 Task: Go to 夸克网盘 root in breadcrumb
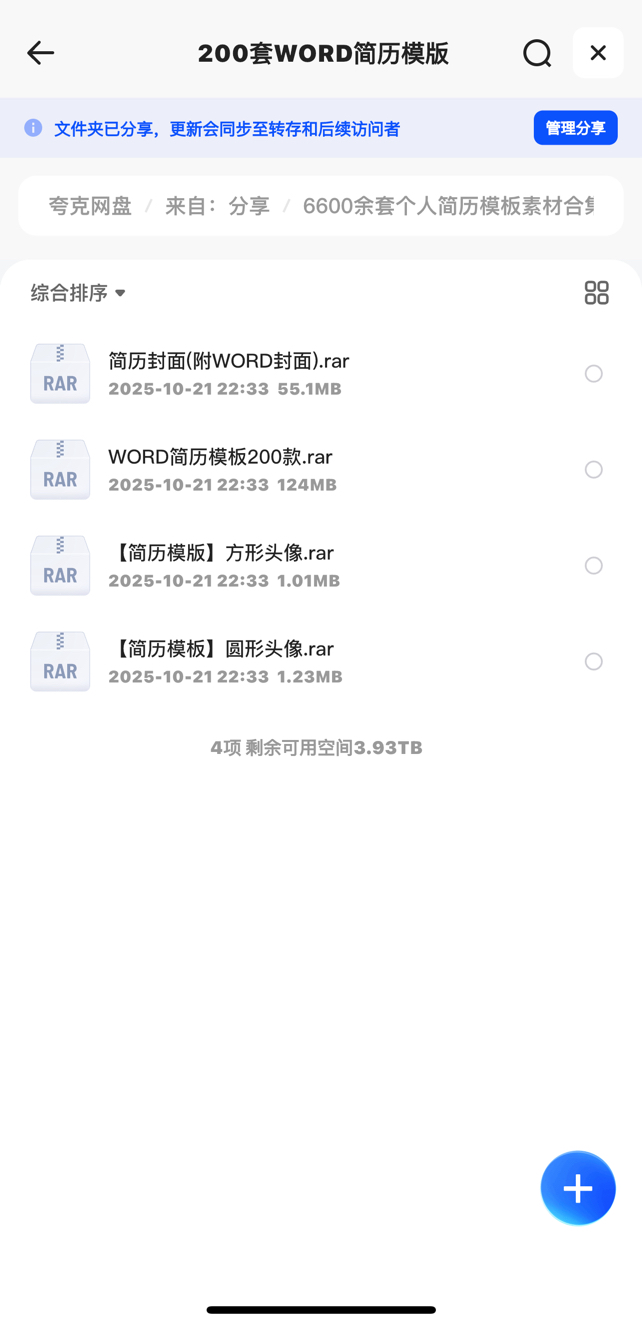point(90,206)
